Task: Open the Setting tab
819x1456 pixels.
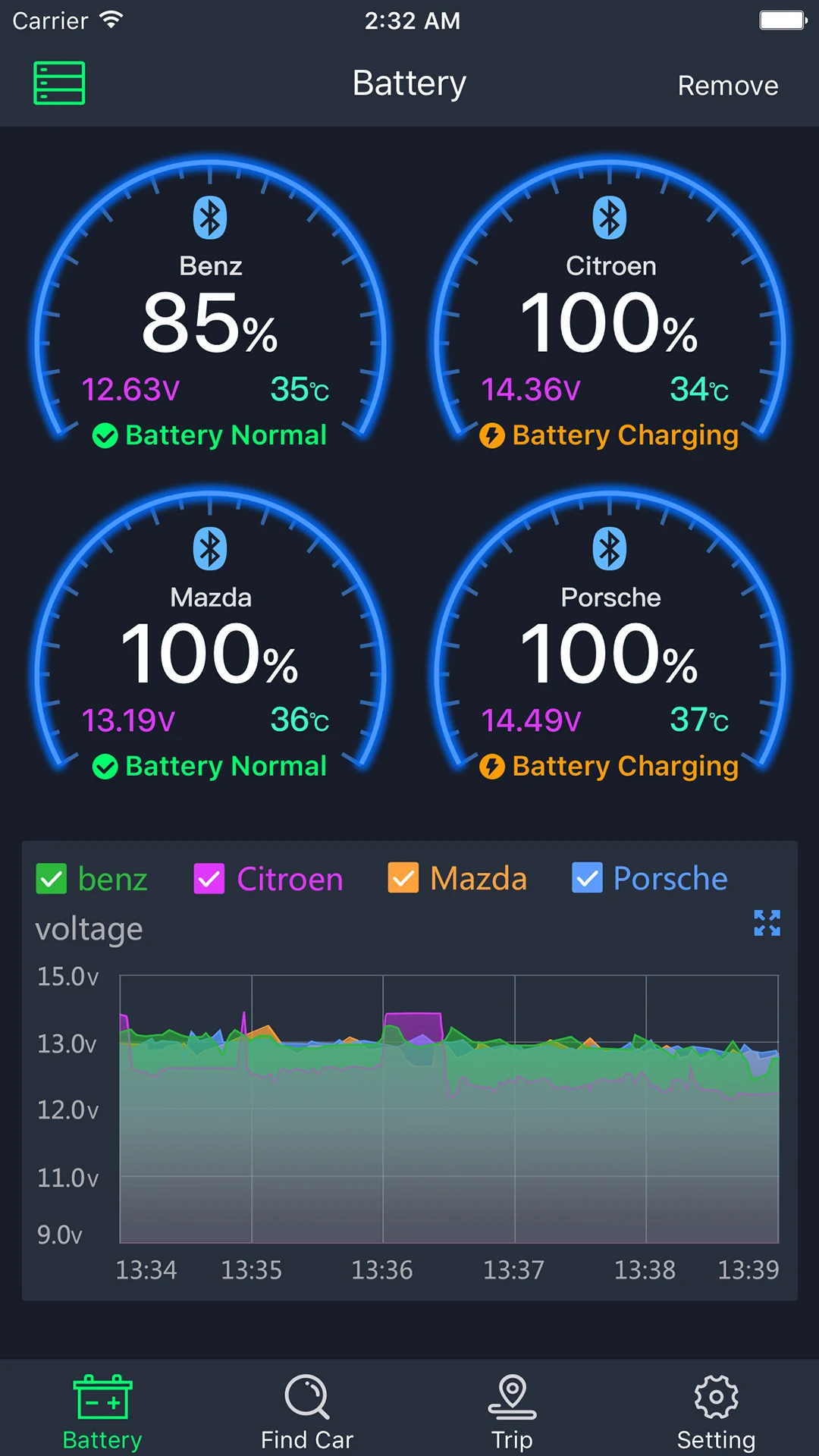Action: pos(716,1410)
